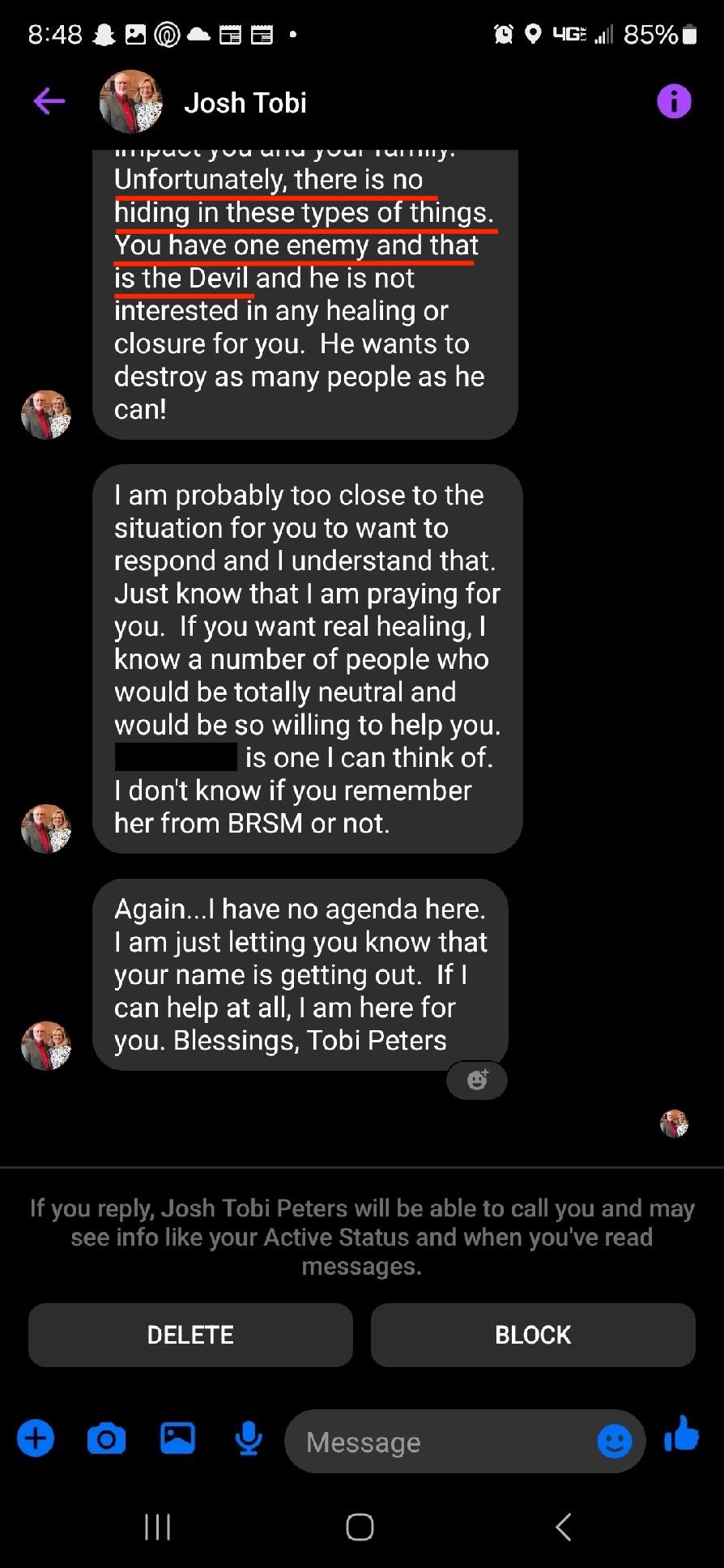This screenshot has height=1568, width=724.
Task: Tap the sender avatar beside the prayer message
Action: click(x=45, y=828)
